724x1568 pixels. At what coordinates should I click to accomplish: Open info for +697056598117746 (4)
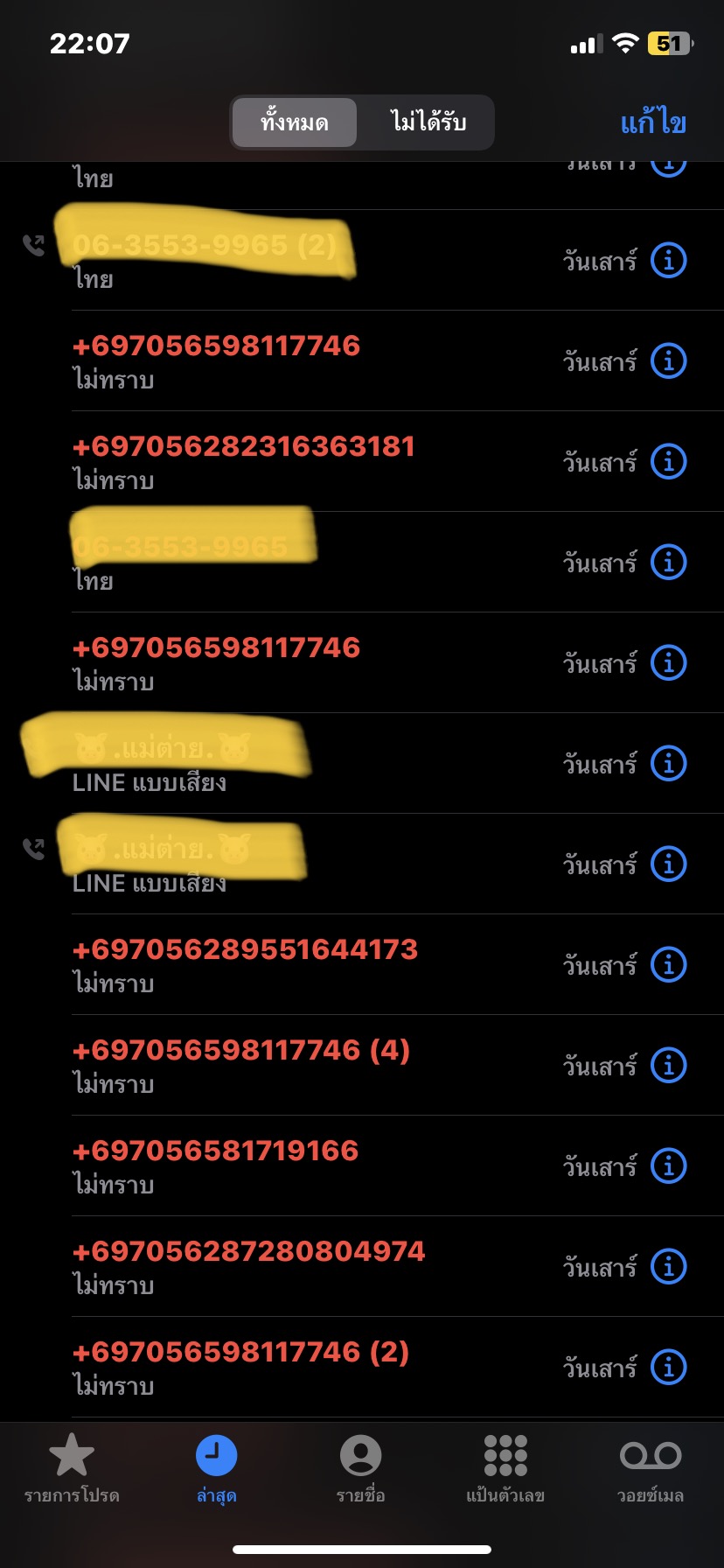coord(669,1065)
